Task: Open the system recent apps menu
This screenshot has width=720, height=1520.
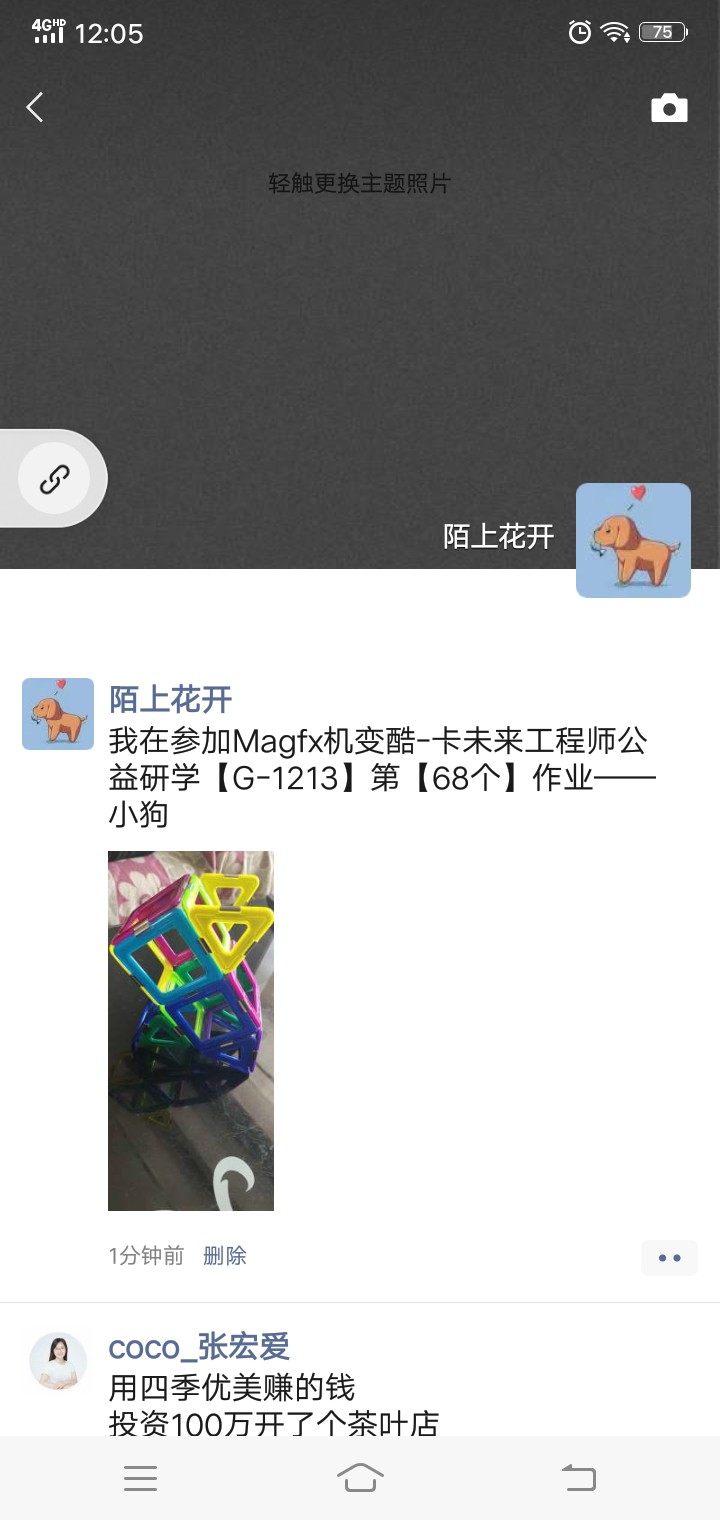Action: 140,1478
